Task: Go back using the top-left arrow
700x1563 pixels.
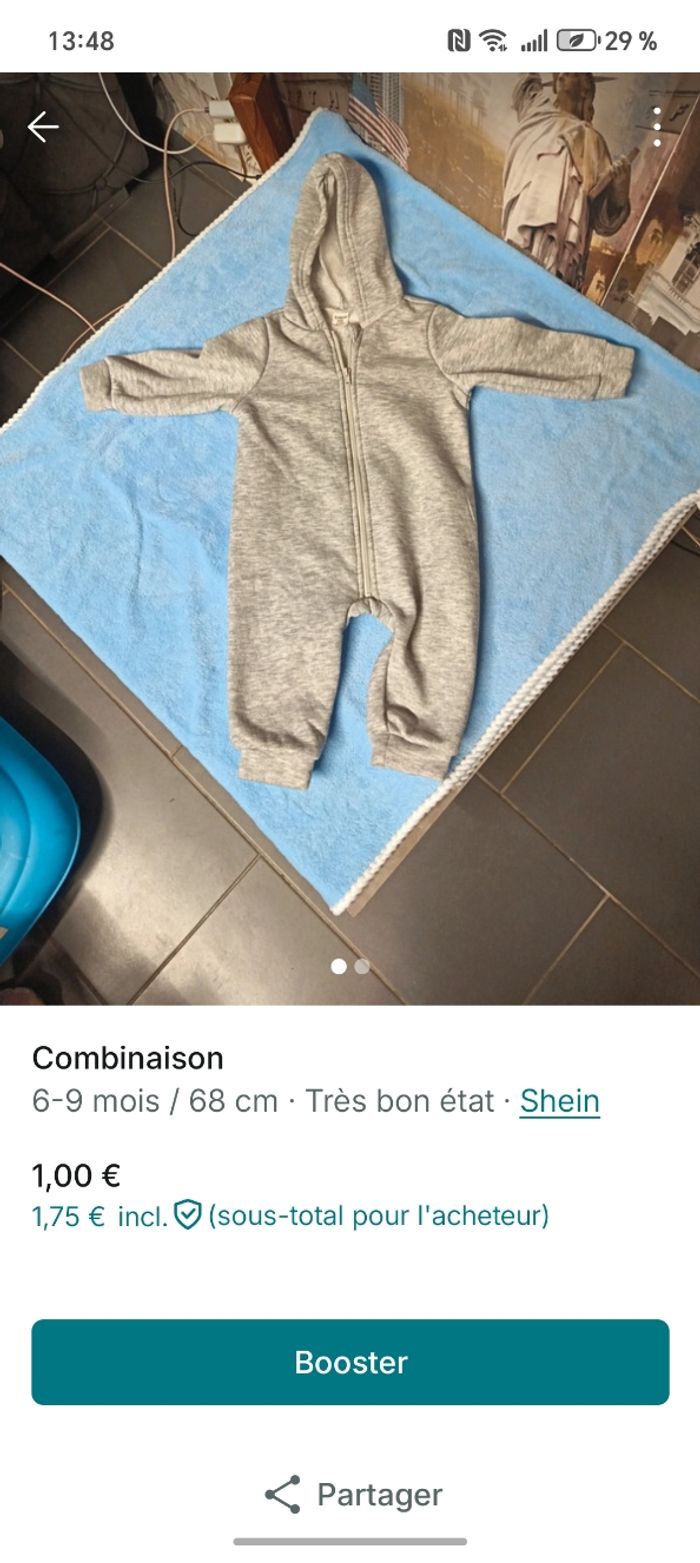Action: (43, 127)
